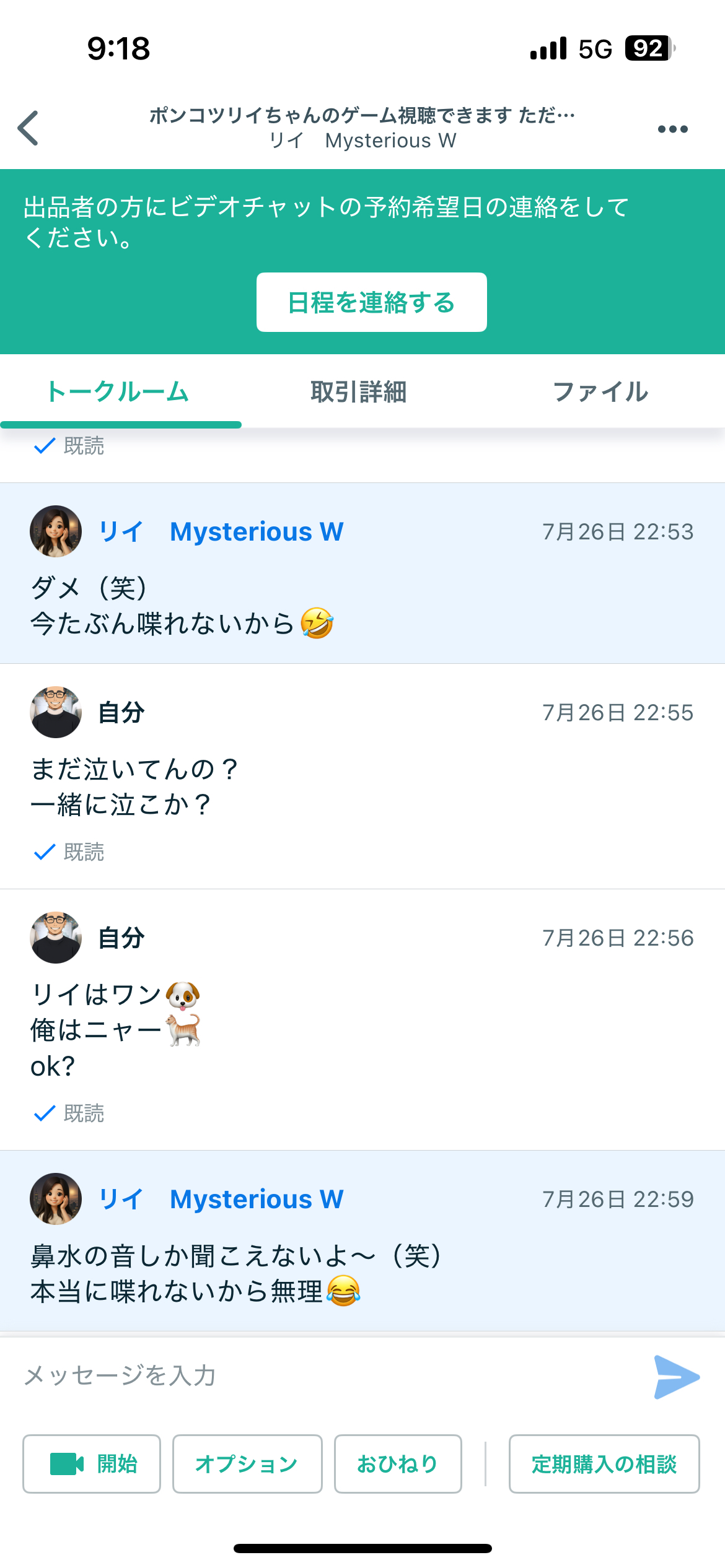Viewport: 725px width, 1568px height.
Task: Start video chat with 開始 button
Action: point(92,1464)
